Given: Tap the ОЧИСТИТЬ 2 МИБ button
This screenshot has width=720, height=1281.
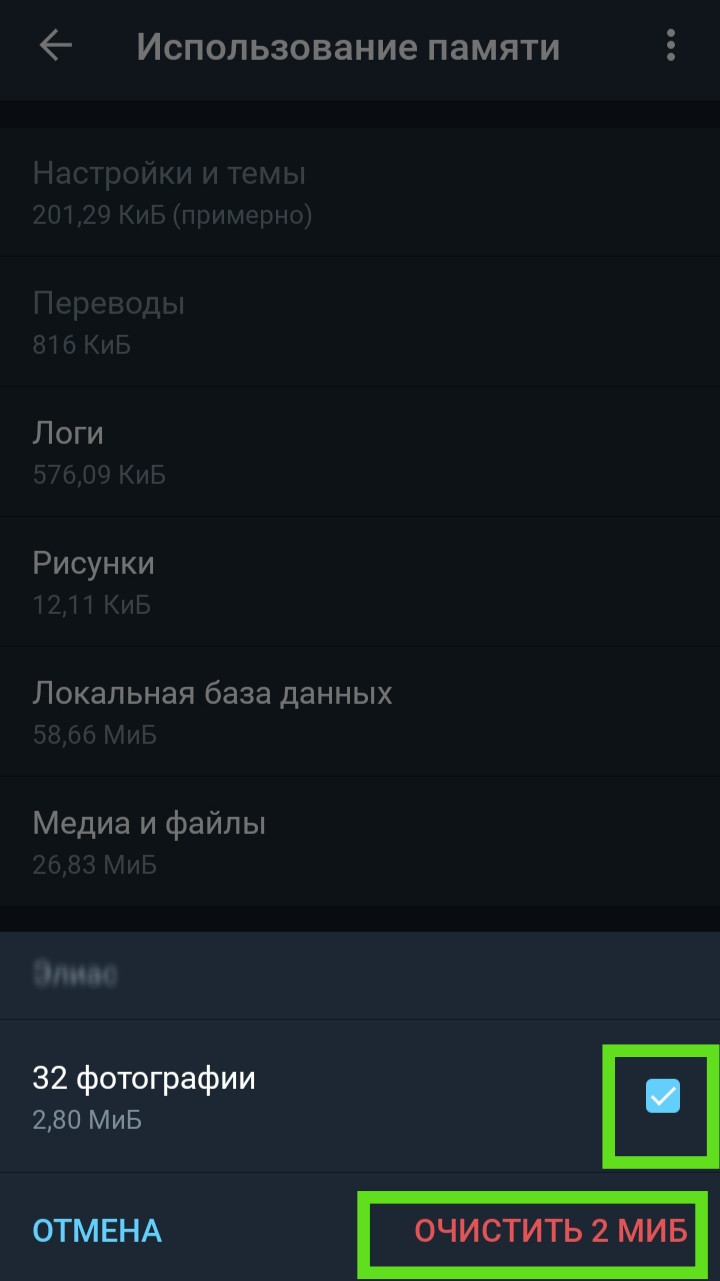Looking at the screenshot, I should pyautogui.click(x=551, y=1231).
